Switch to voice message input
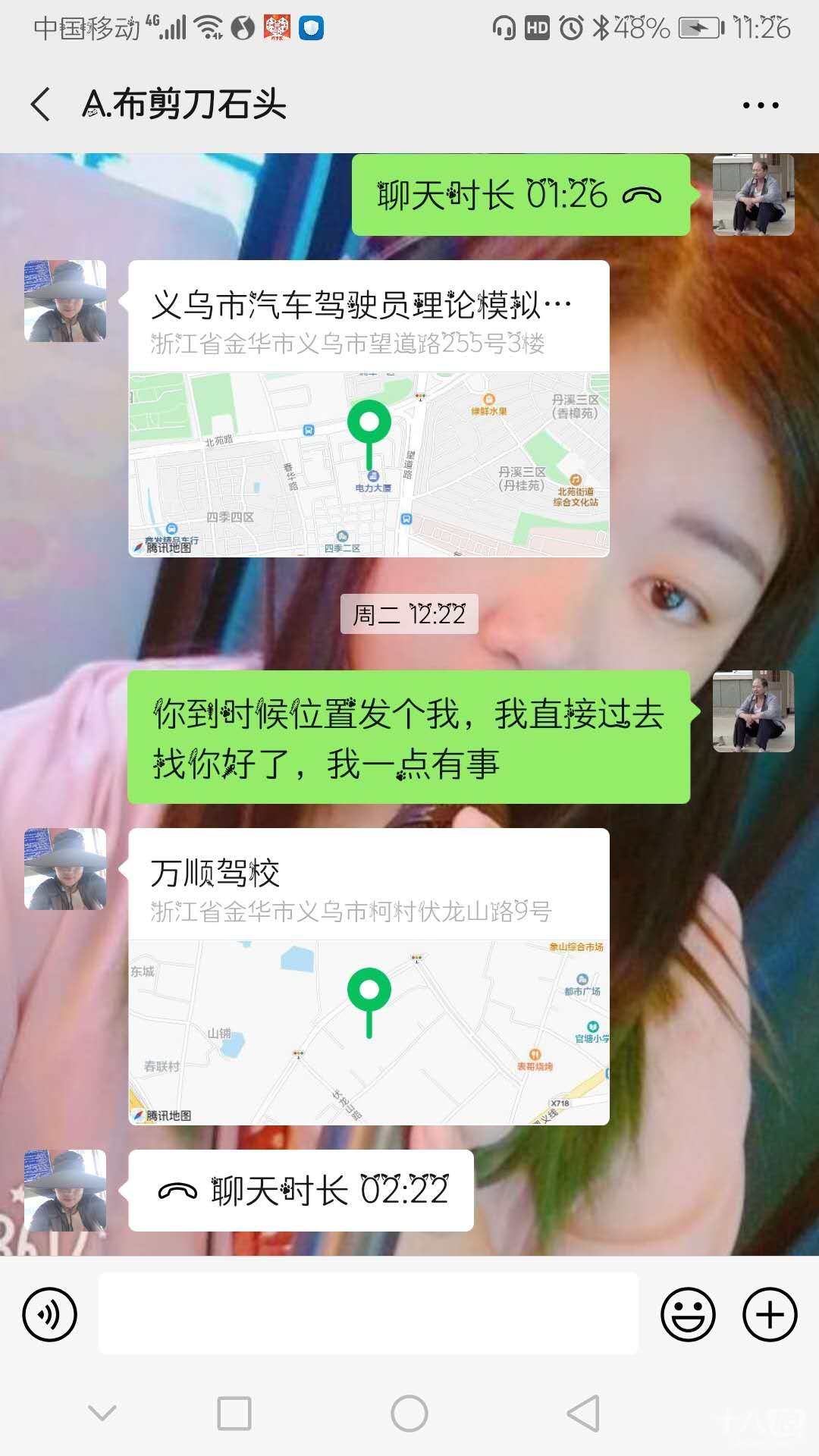Screen dimensions: 819x1456 click(50, 1314)
